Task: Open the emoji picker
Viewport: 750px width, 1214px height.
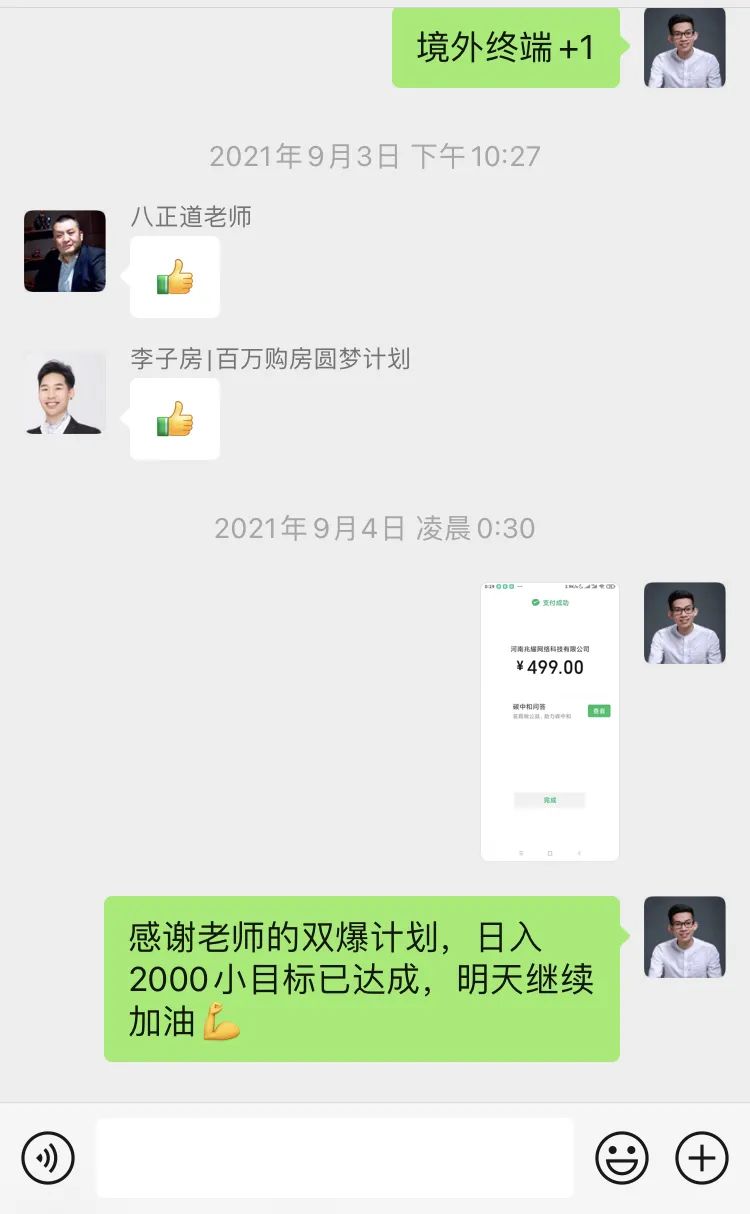Action: pos(622,1158)
